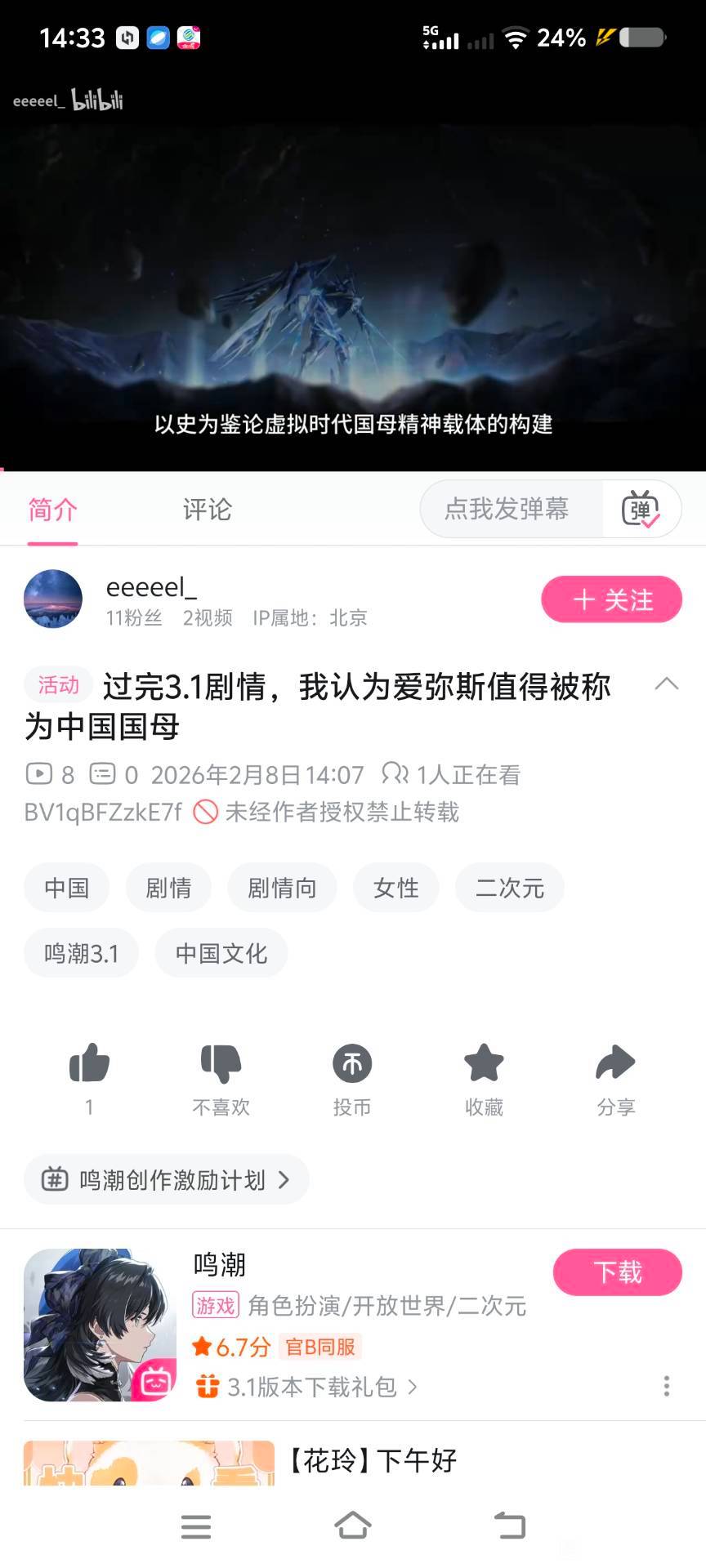Viewport: 706px width, 1568px height.
Task: Go to the system home screen
Action: (x=352, y=1526)
